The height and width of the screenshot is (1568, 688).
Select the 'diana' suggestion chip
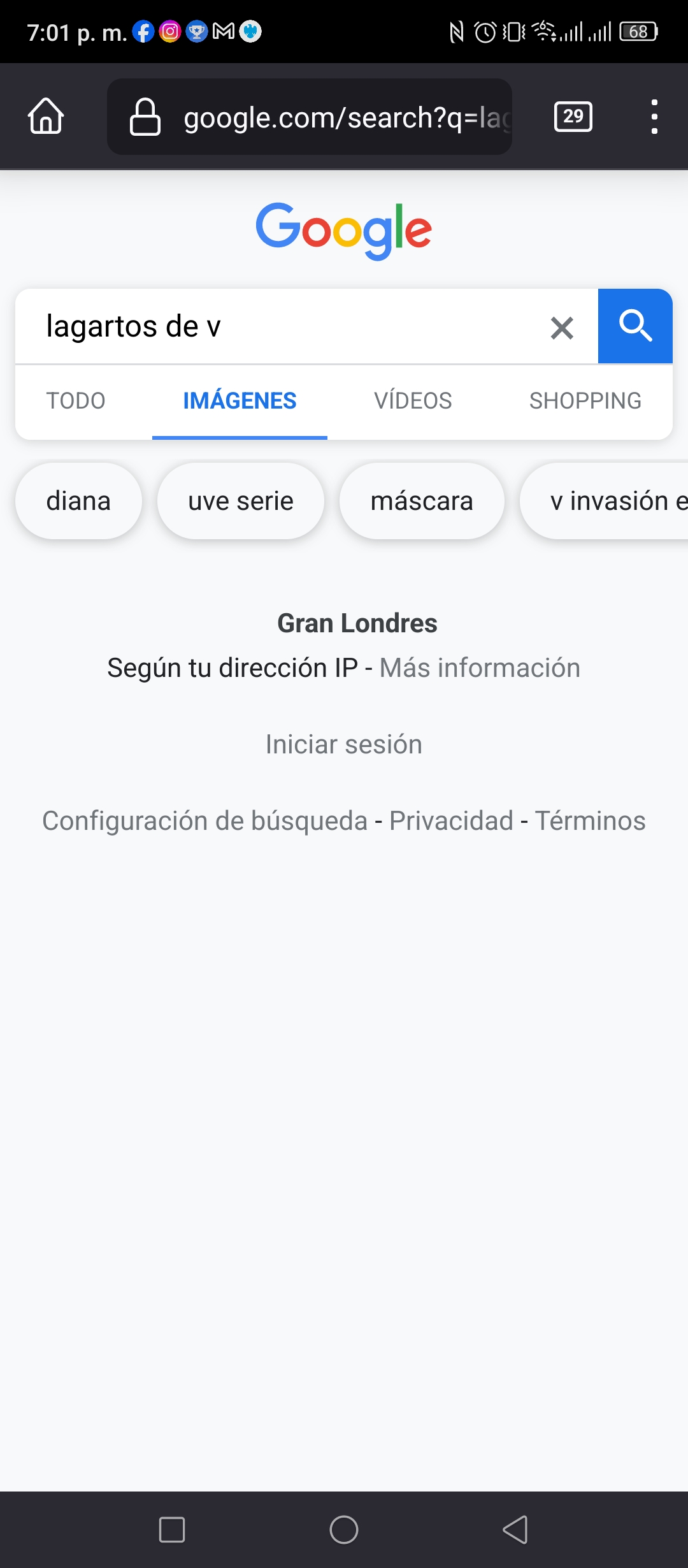click(x=78, y=501)
